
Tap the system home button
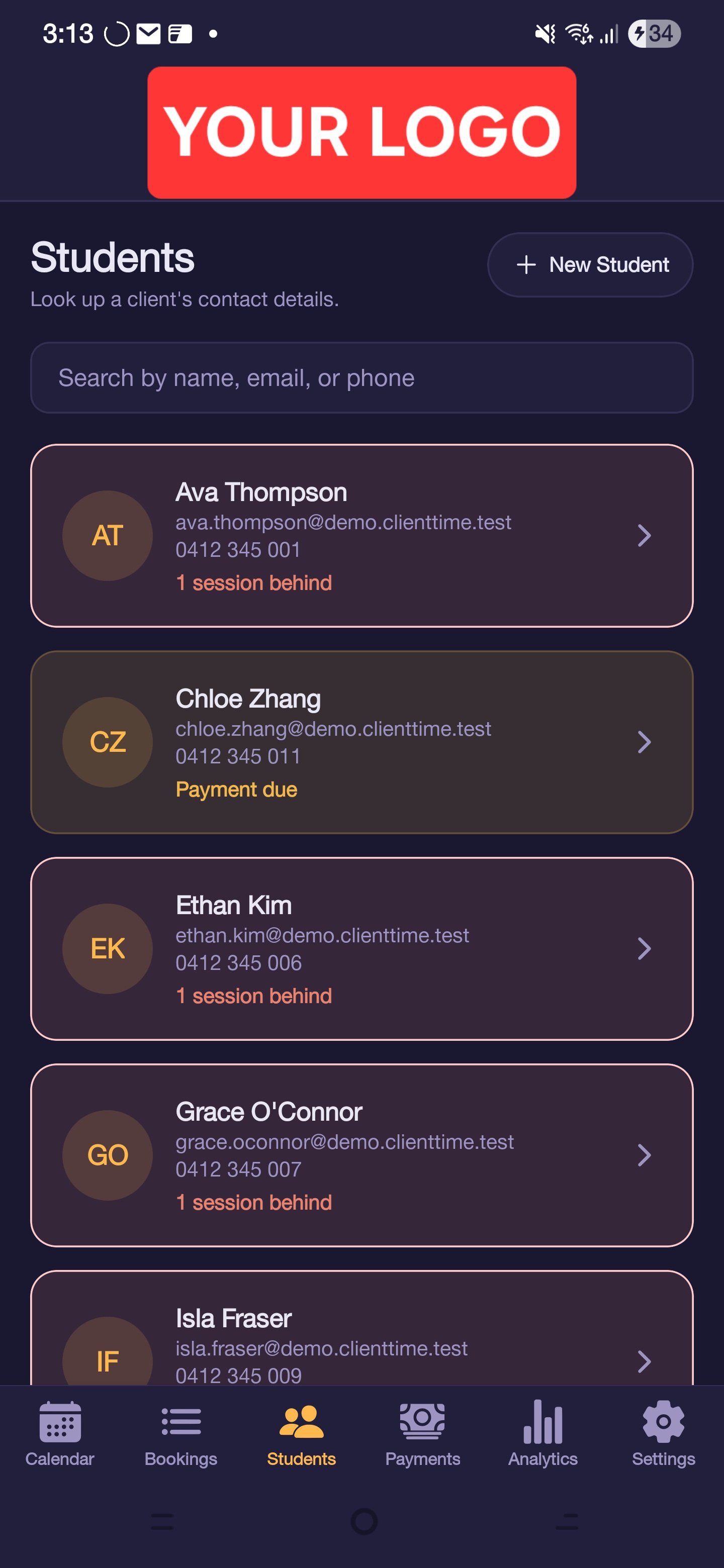pos(364,1521)
